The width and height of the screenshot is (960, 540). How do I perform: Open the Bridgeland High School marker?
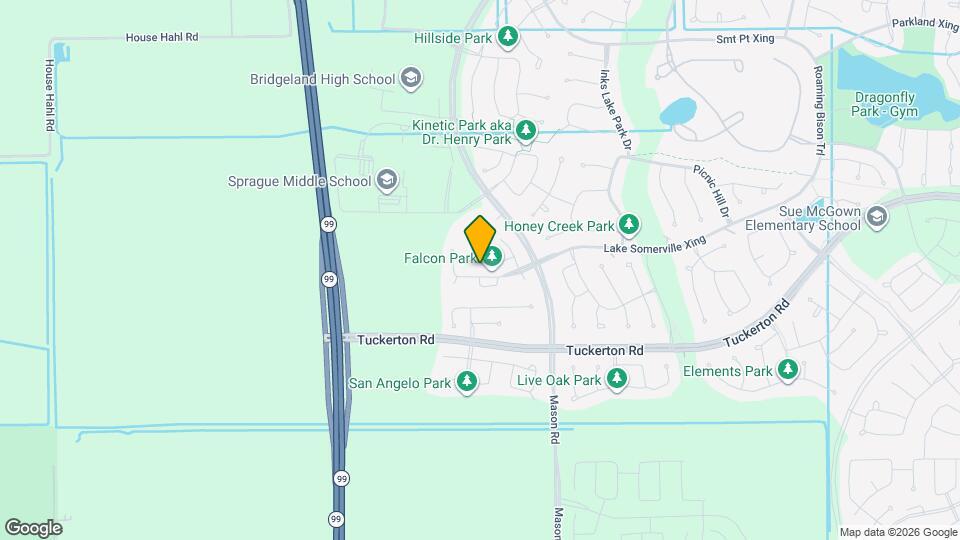click(x=410, y=79)
